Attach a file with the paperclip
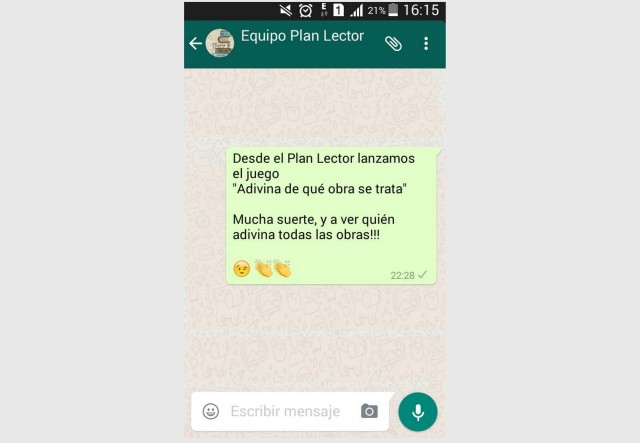Viewport: 640px width, 443px height. pos(393,44)
